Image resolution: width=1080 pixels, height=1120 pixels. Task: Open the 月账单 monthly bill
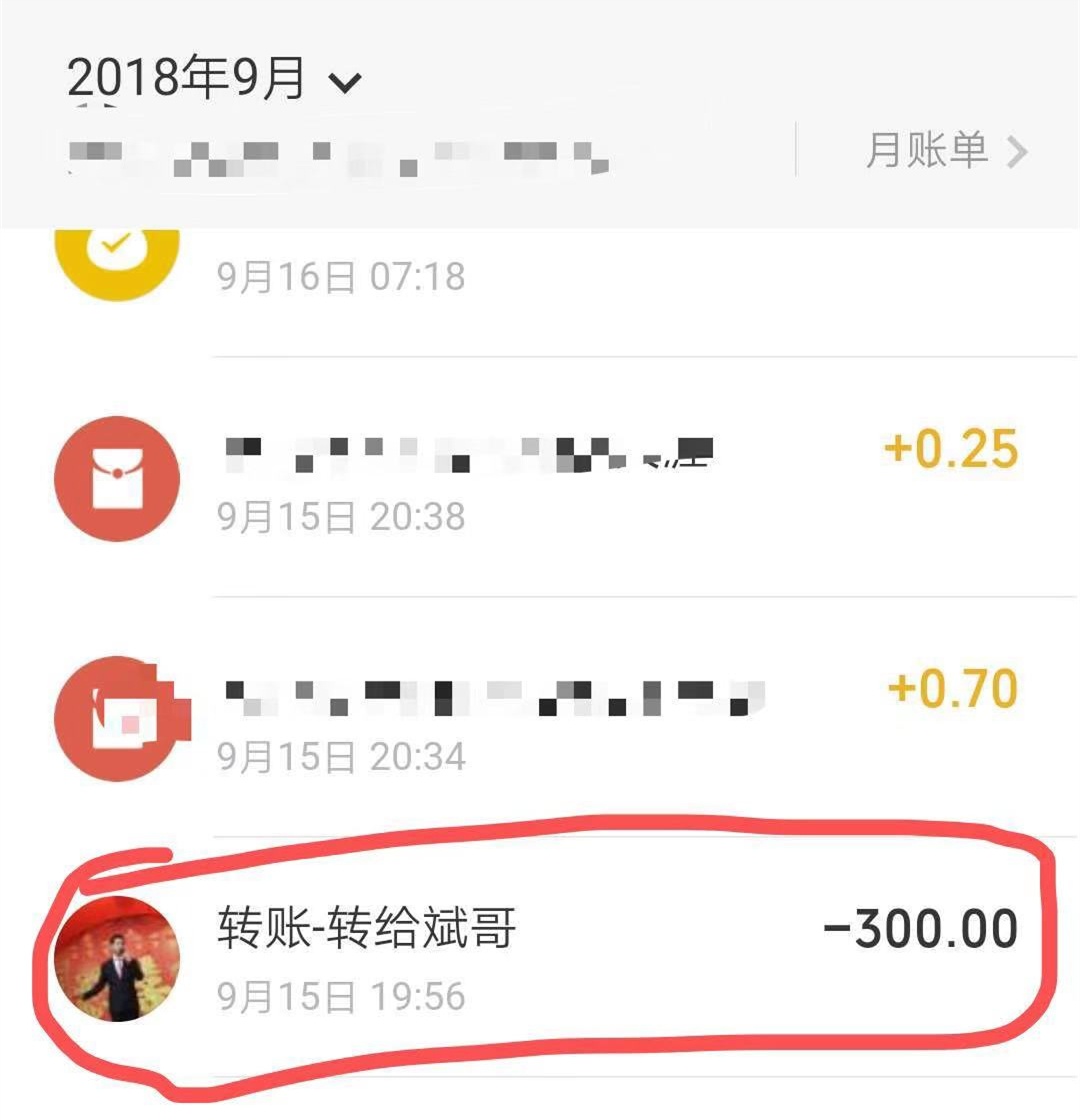(x=945, y=151)
